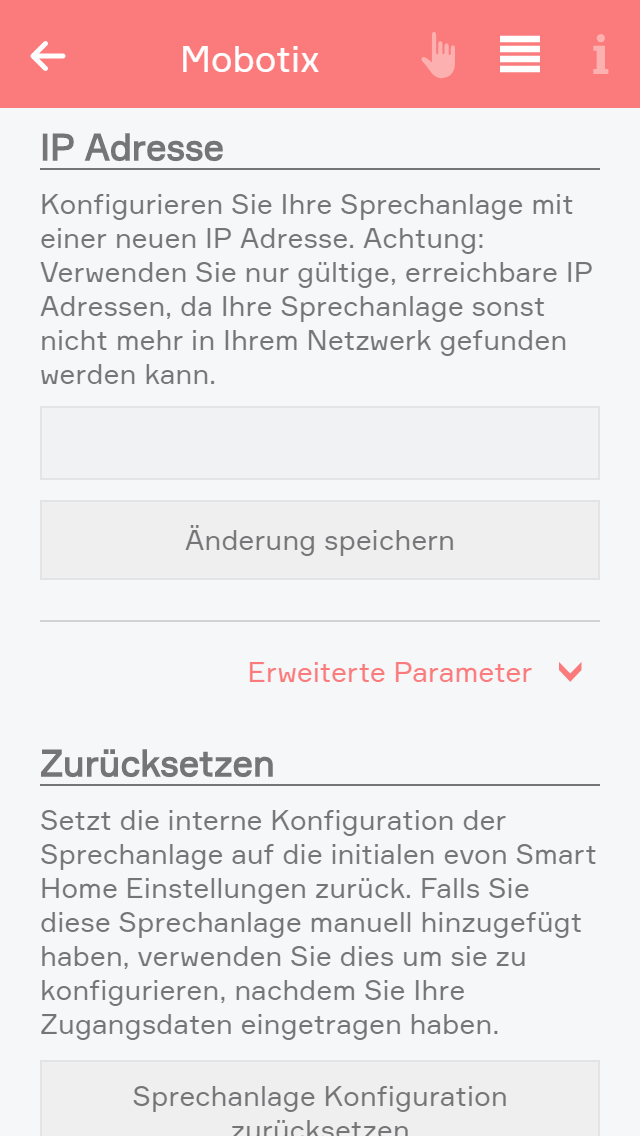Go back using the header arrow
The width and height of the screenshot is (640, 1136).
(x=48, y=56)
